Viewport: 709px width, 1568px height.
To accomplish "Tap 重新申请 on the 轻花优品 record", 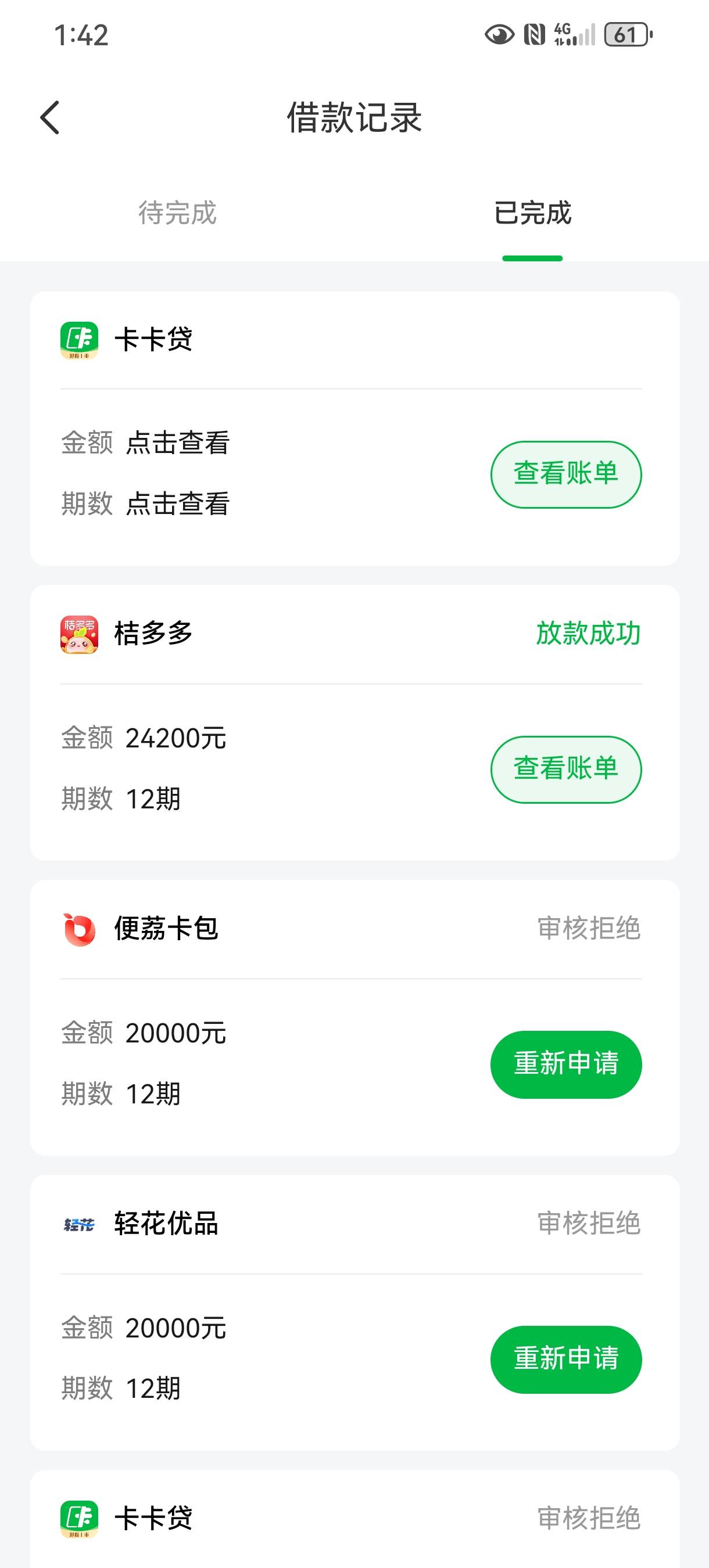I will pos(566,1359).
